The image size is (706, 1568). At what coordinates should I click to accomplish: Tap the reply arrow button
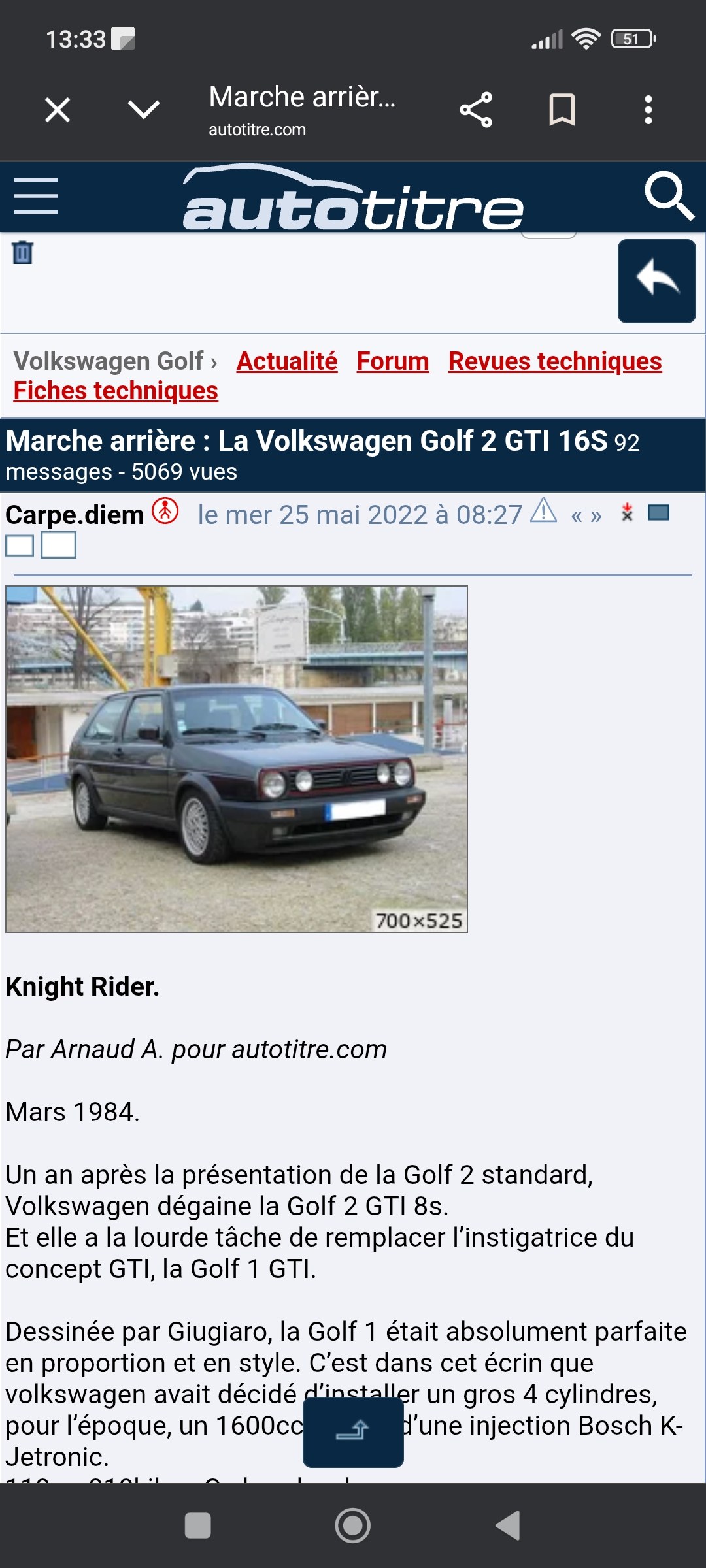pyautogui.click(x=657, y=281)
